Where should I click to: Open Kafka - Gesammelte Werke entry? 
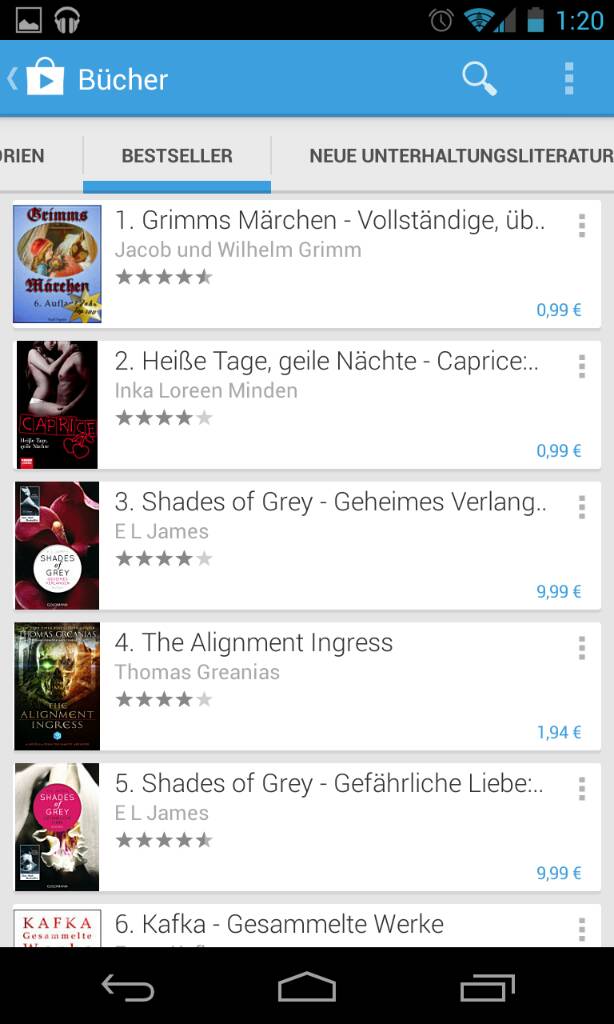(x=307, y=925)
